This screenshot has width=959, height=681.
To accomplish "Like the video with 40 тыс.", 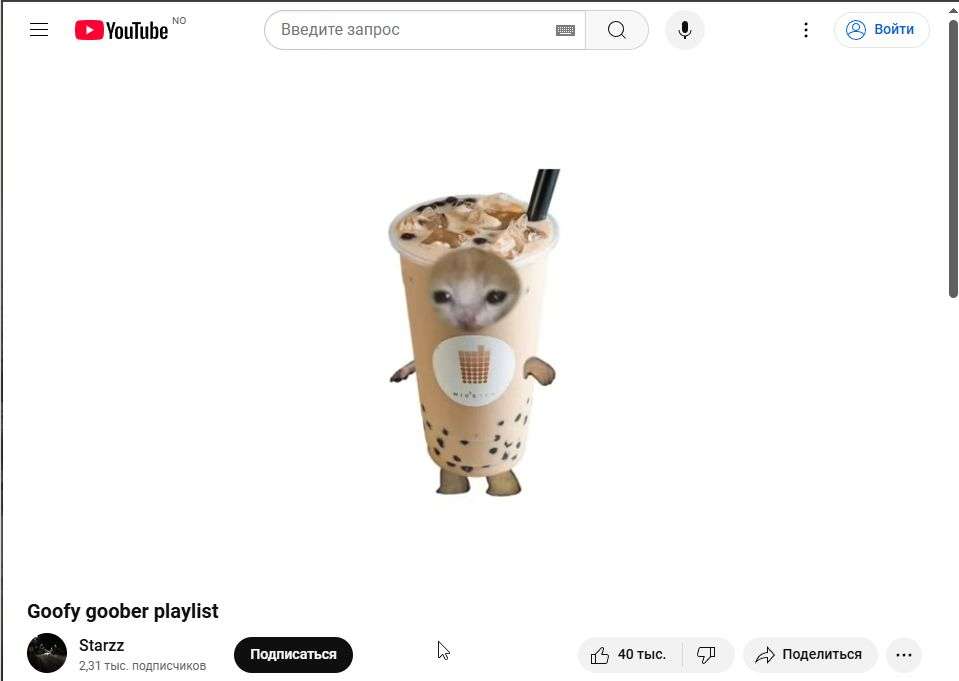I will 629,655.
